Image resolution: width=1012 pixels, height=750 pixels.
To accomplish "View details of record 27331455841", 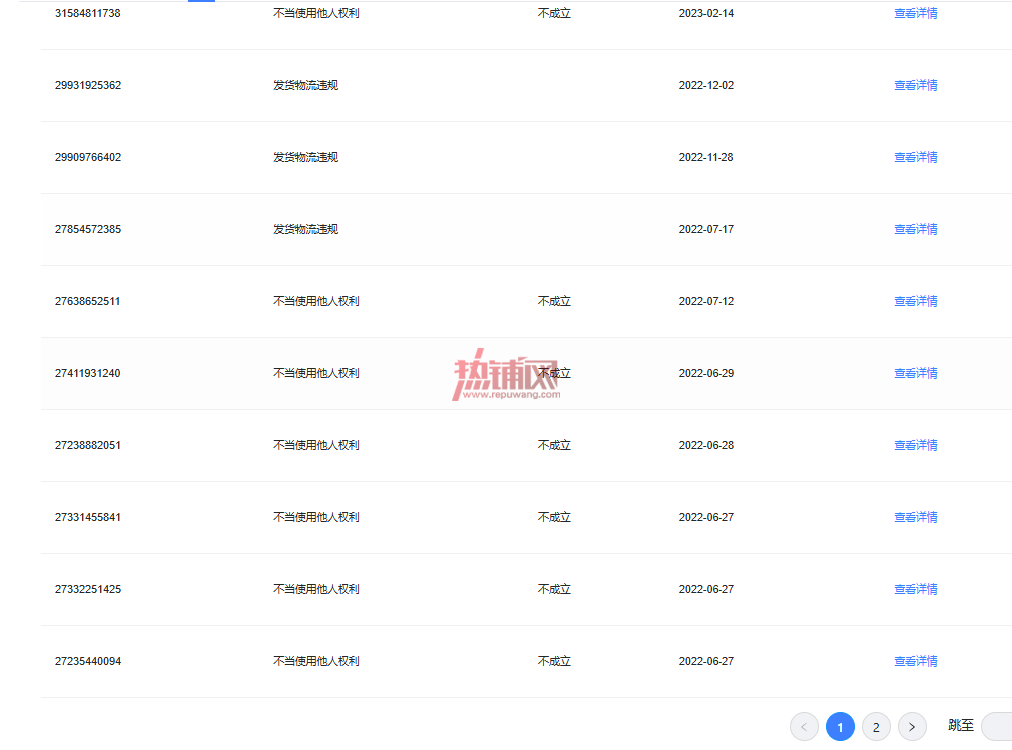I will click(x=915, y=517).
